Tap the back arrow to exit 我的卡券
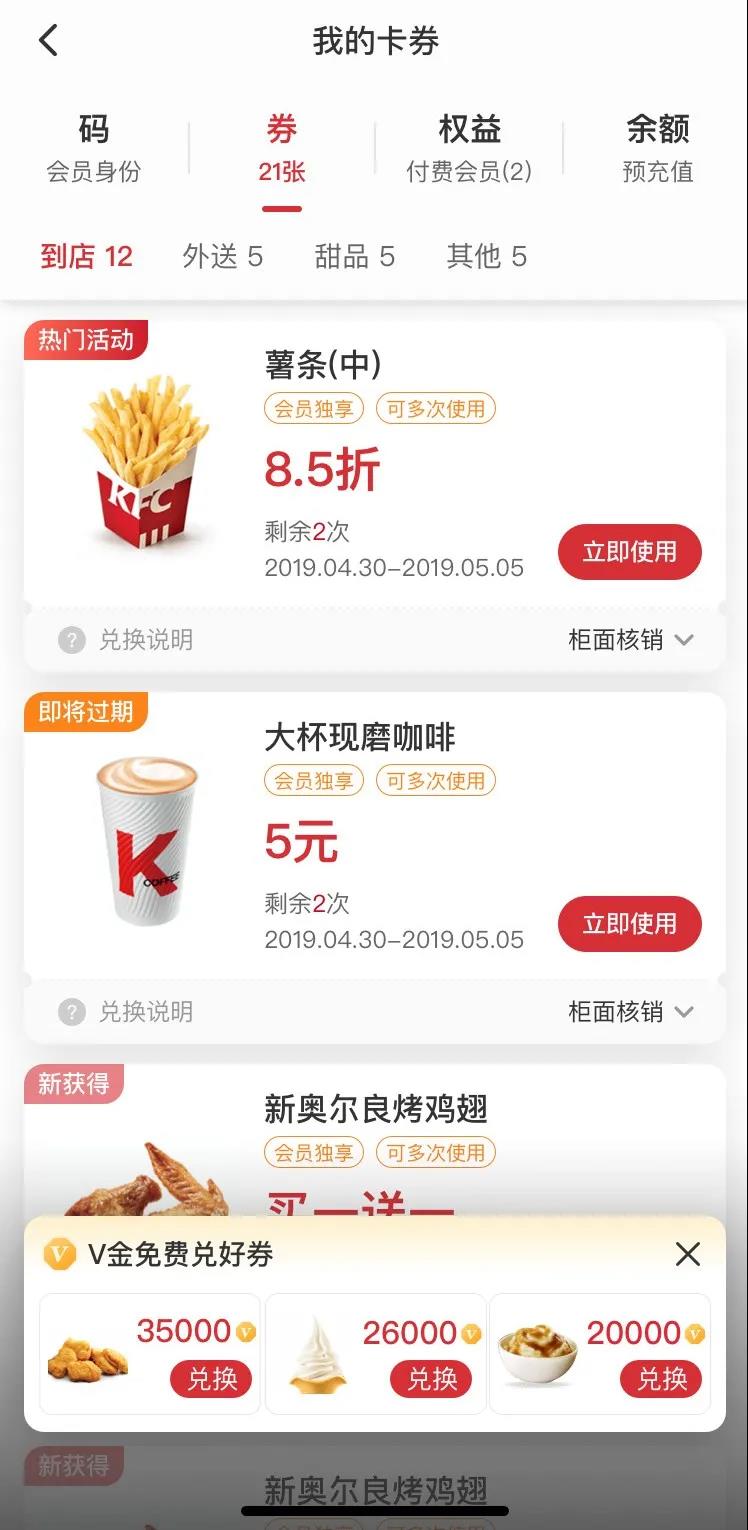The height and width of the screenshot is (1530, 748). [x=48, y=40]
